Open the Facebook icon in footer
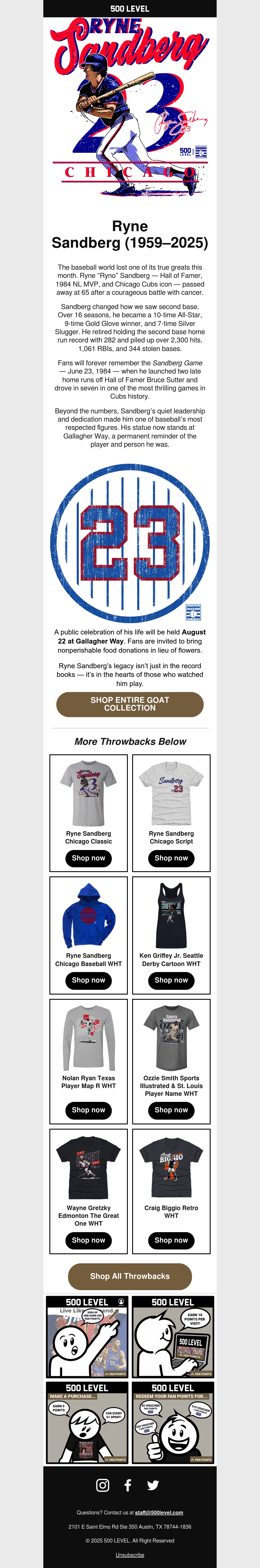260x1568 pixels. click(128, 1485)
